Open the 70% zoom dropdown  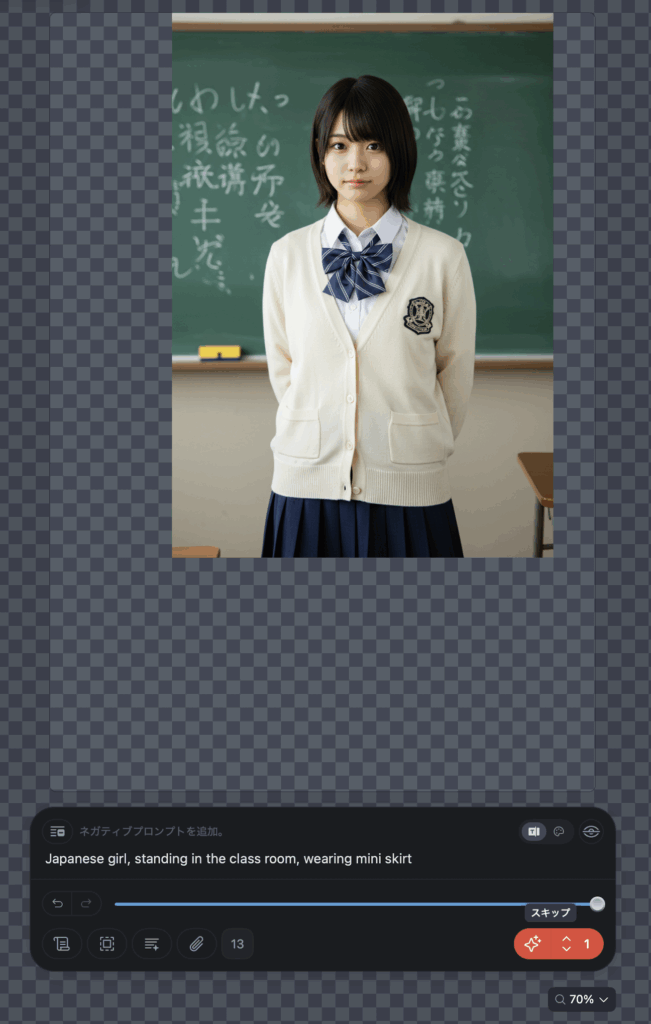pos(581,999)
